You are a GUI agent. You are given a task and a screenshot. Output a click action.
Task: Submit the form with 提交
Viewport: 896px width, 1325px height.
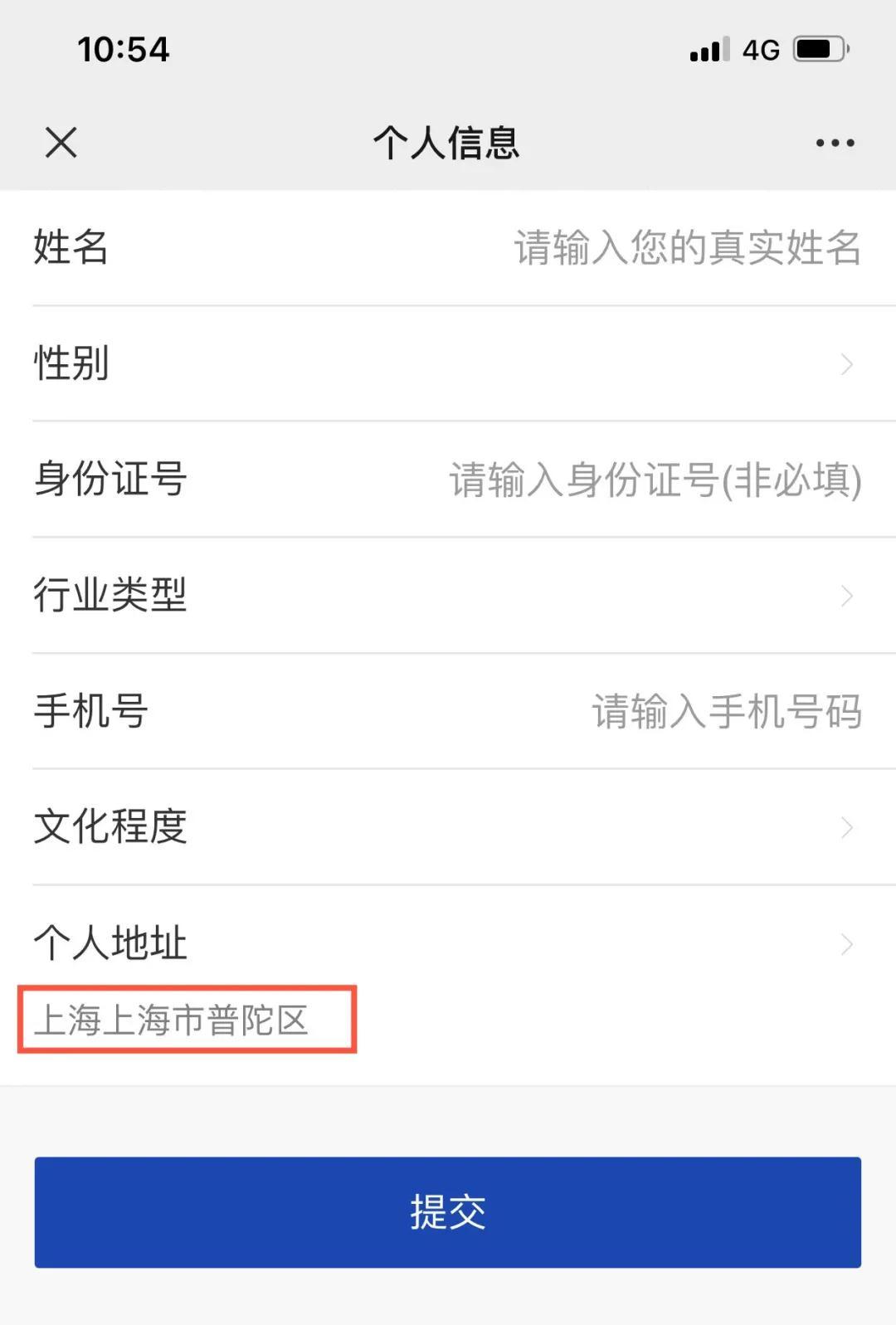[448, 1211]
